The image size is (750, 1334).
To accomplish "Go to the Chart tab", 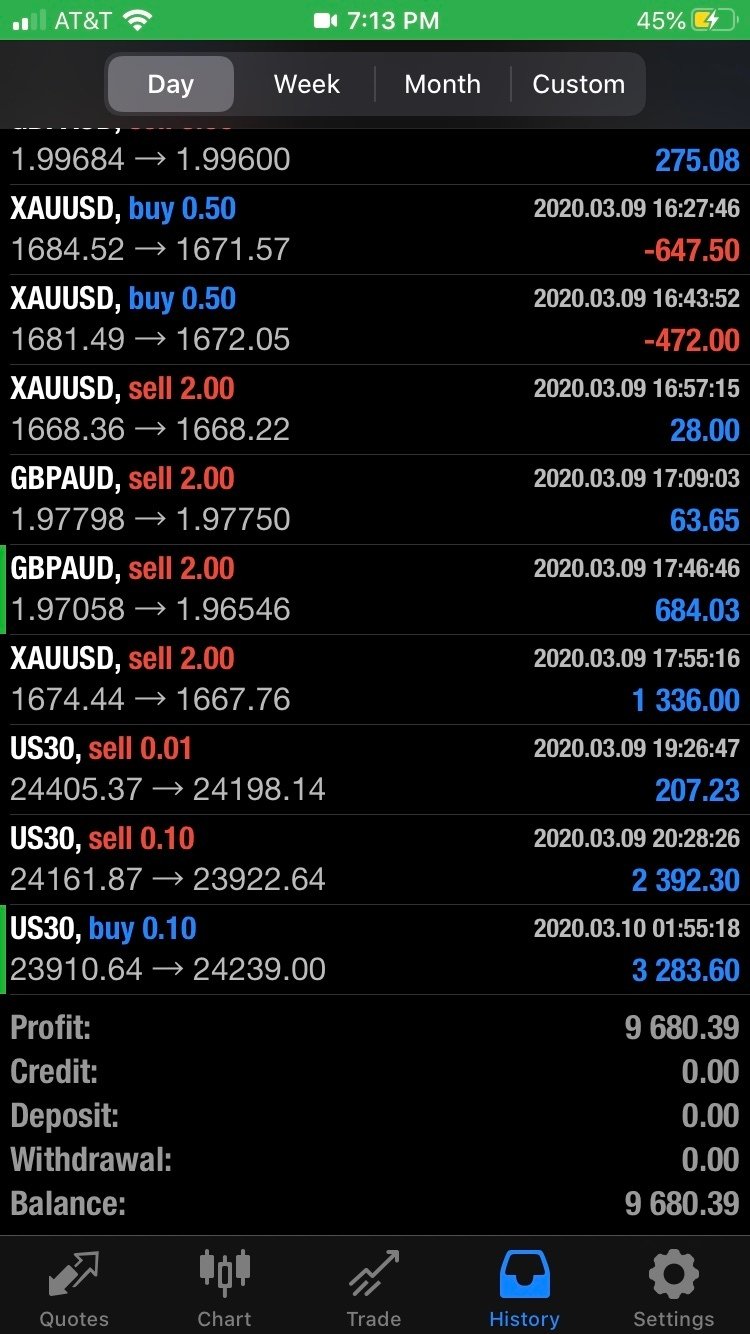I will [x=224, y=1290].
